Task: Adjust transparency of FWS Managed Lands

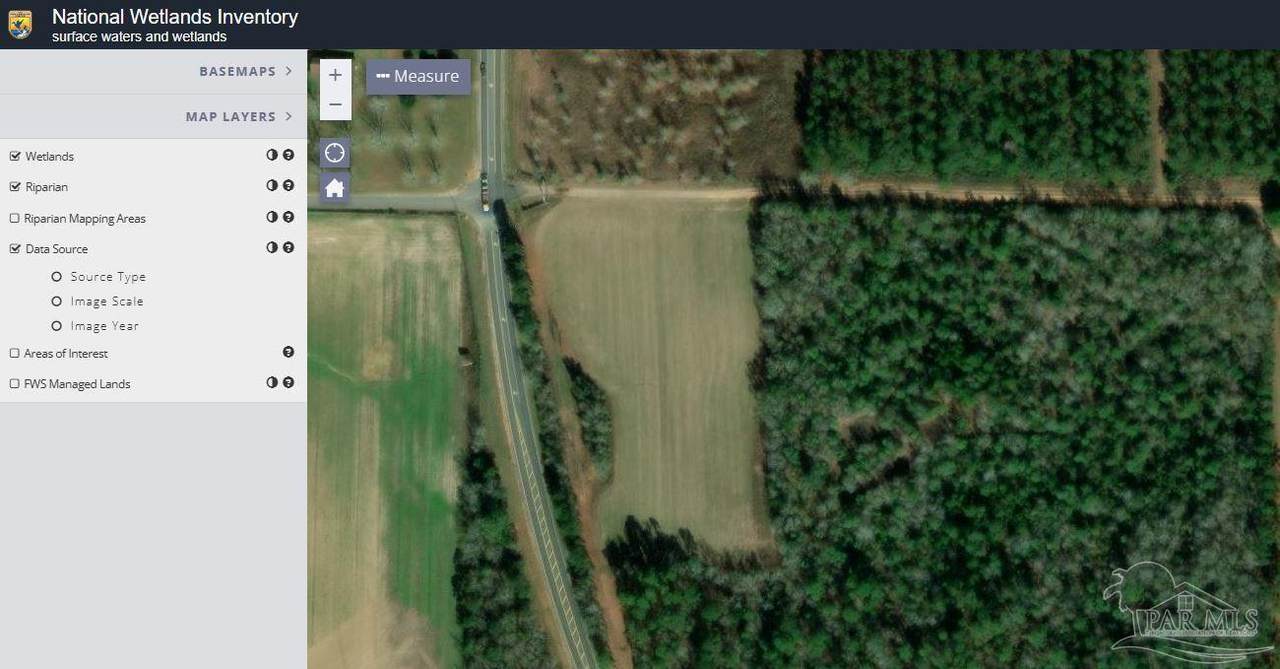Action: click(272, 383)
